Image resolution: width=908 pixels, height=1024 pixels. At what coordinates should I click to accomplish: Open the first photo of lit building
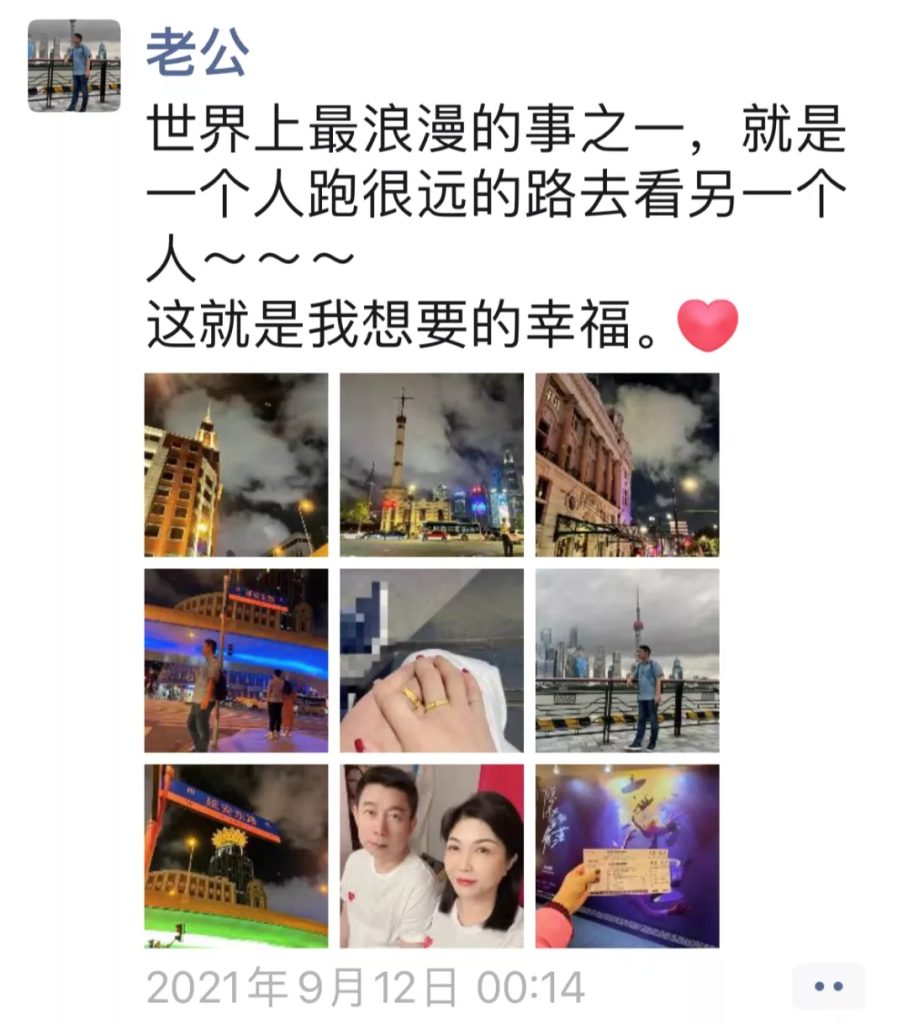(236, 465)
